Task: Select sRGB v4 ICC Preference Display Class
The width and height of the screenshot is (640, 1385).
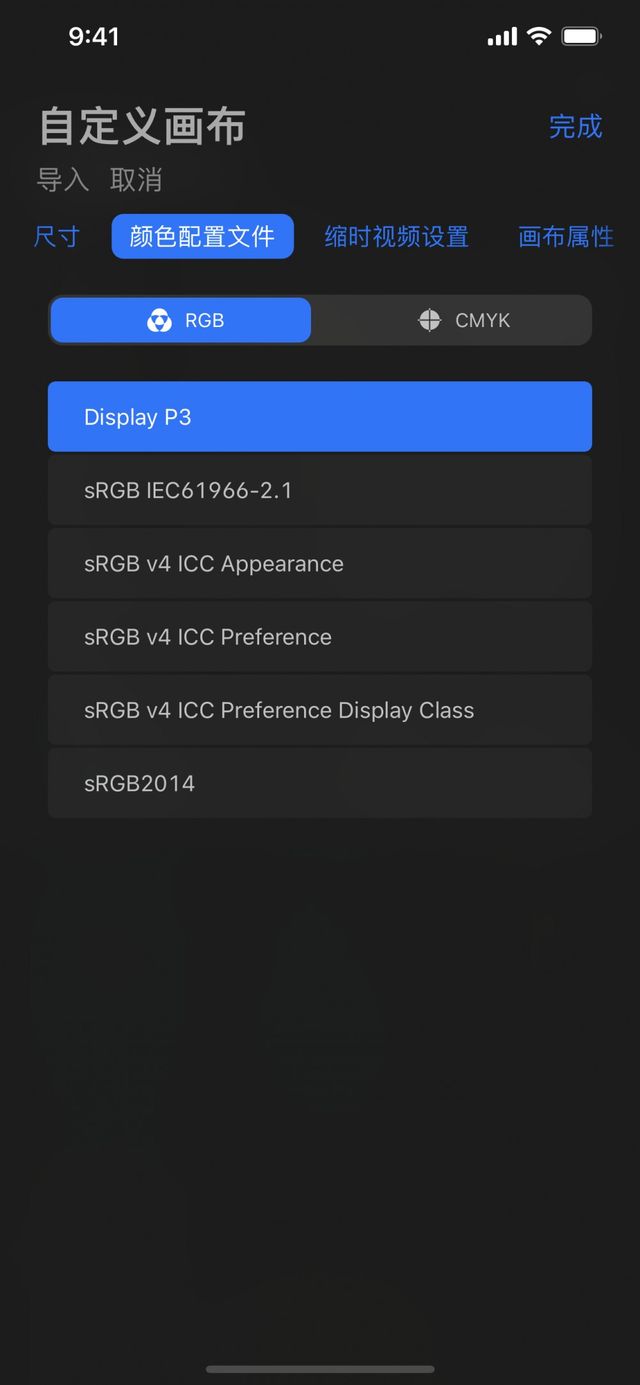Action: tap(320, 710)
